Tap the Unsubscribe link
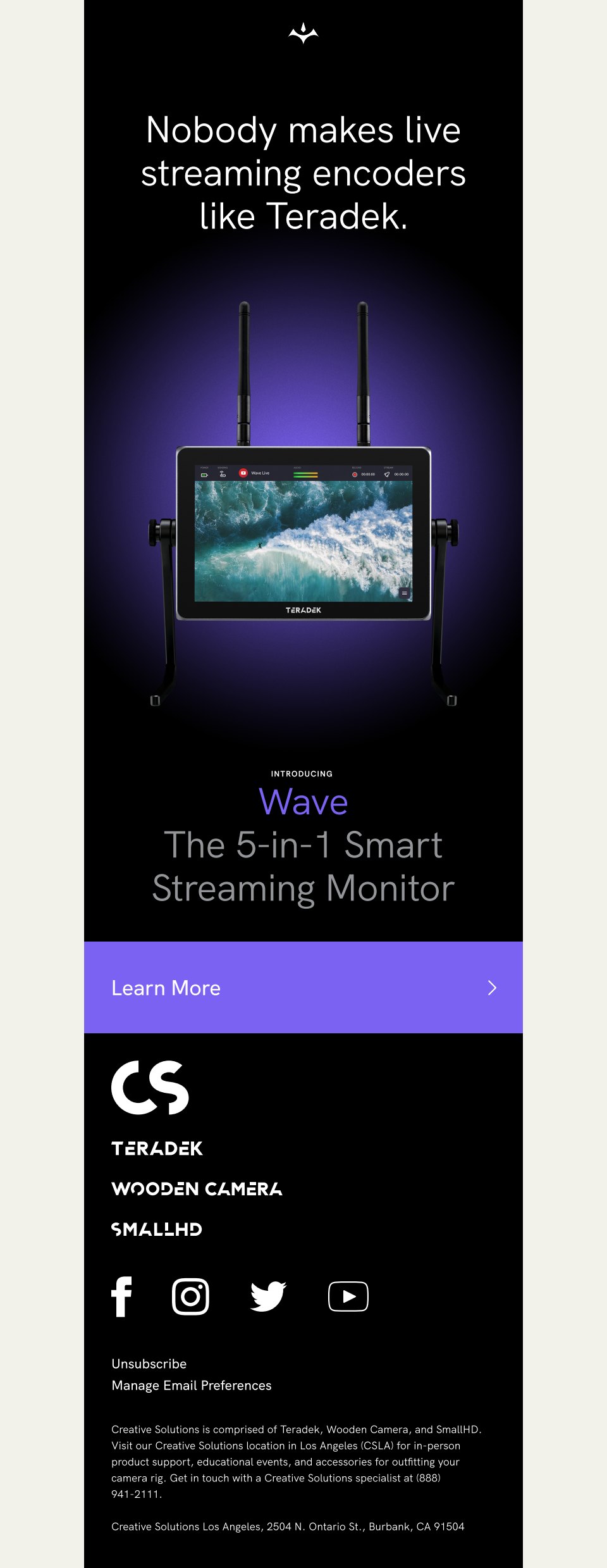Screen dimensions: 607x1568 [x=149, y=1364]
